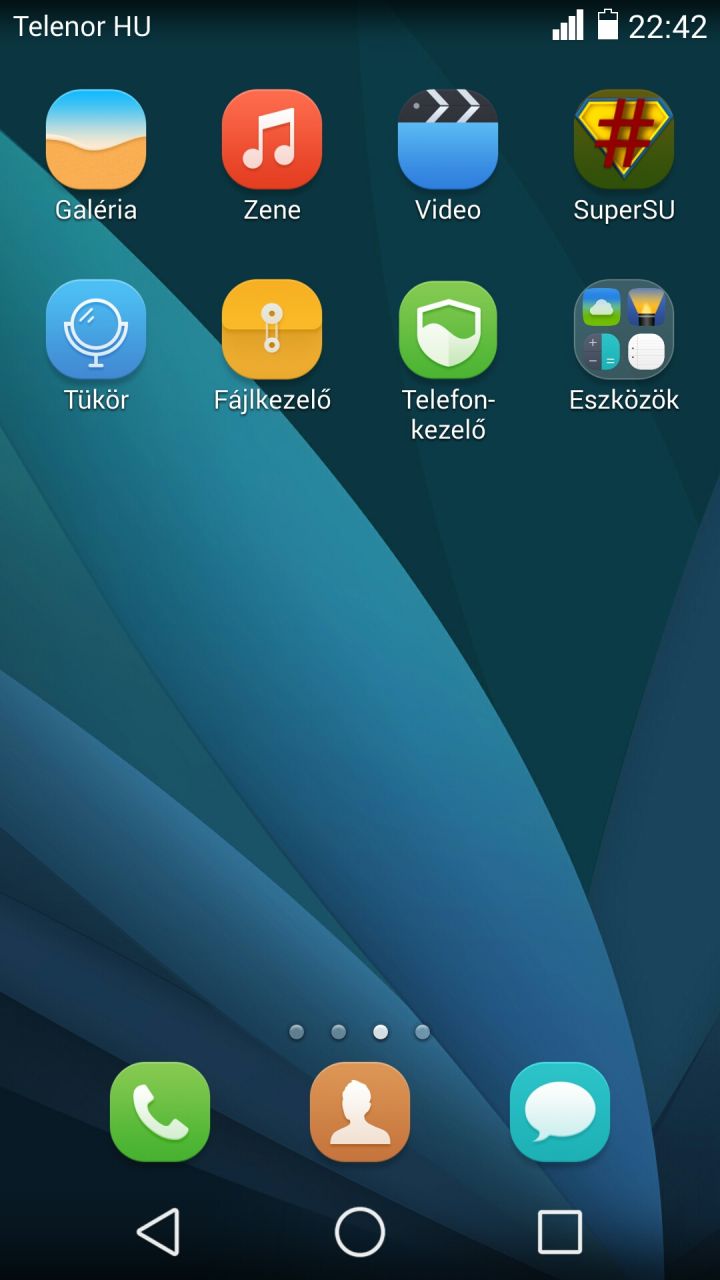Tap the system back button
Viewport: 720px width, 1280px height.
tap(159, 1231)
